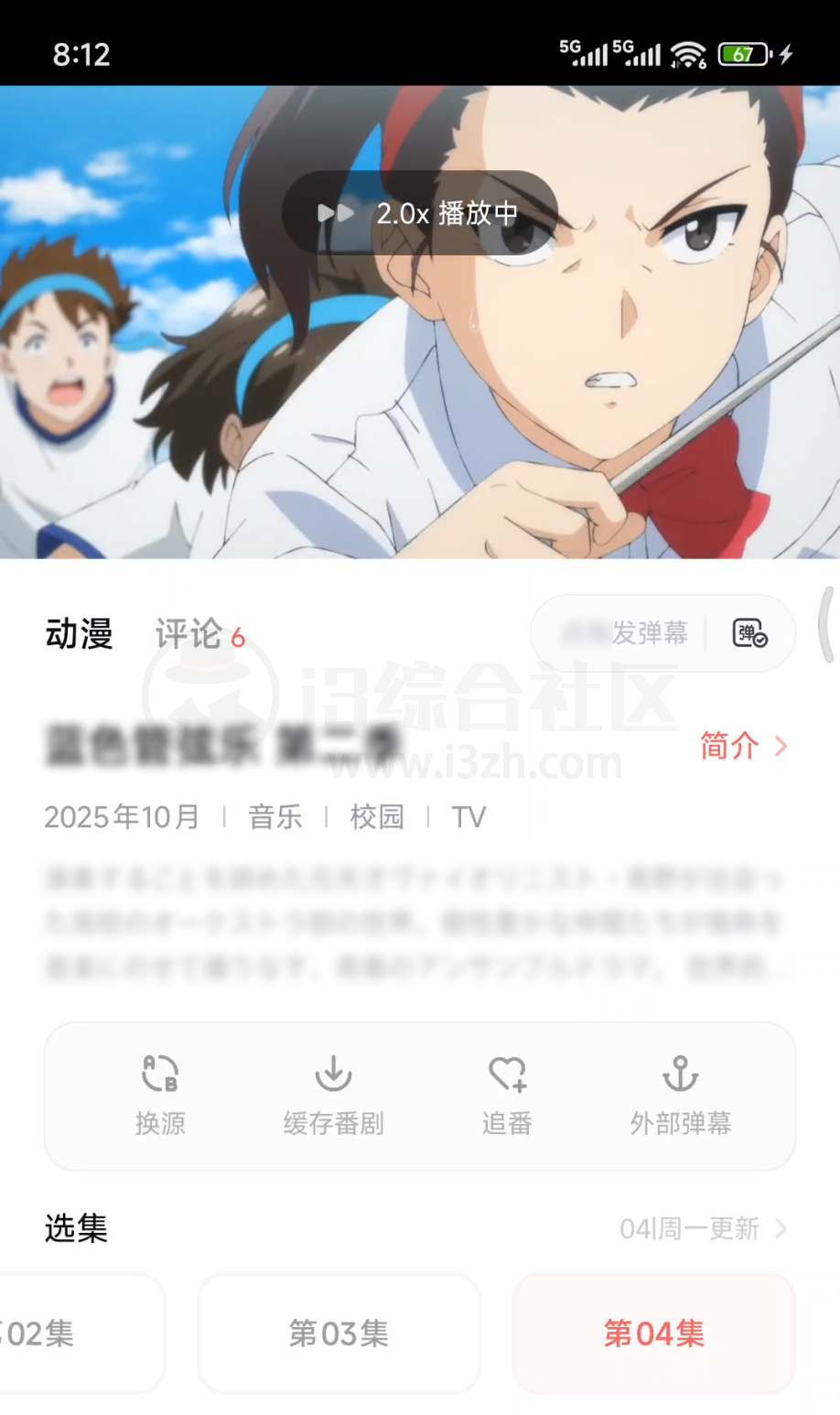Click the 追番 heart icon
Viewport: 840px width, 1415px height.
pos(506,1073)
